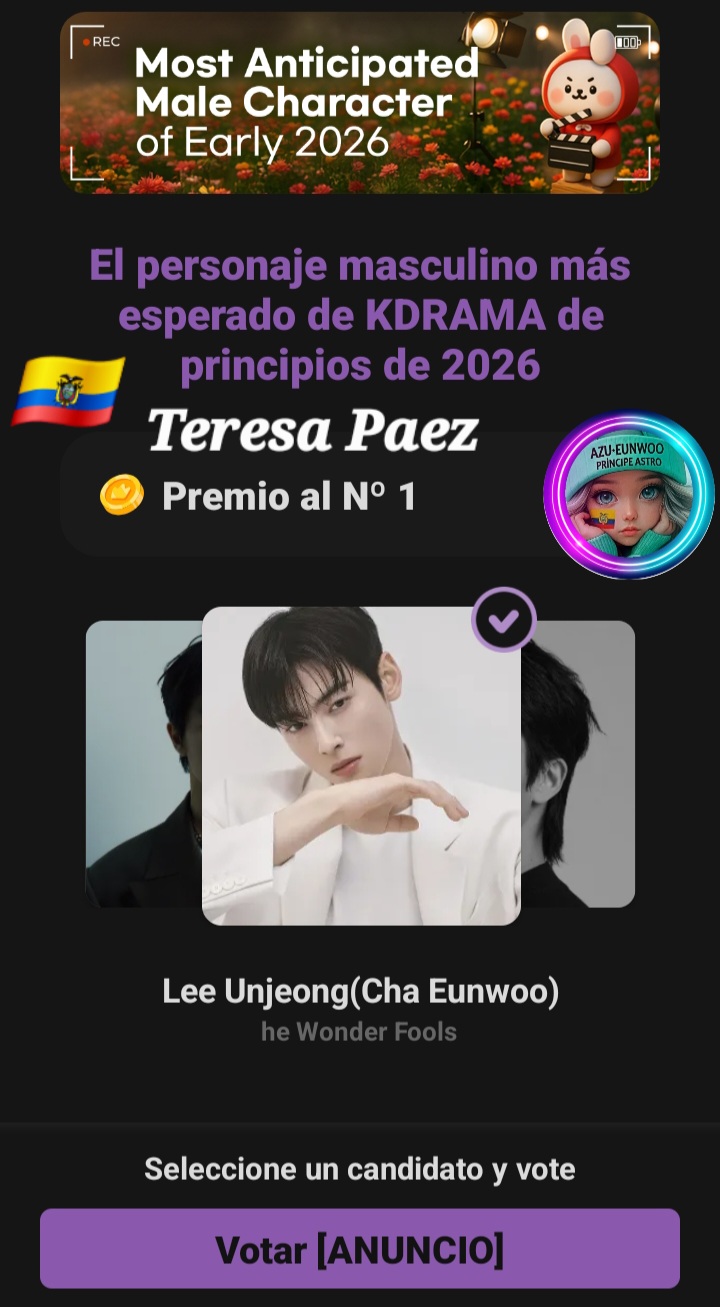Click the Wonder Fools drama title

[x=358, y=1033]
